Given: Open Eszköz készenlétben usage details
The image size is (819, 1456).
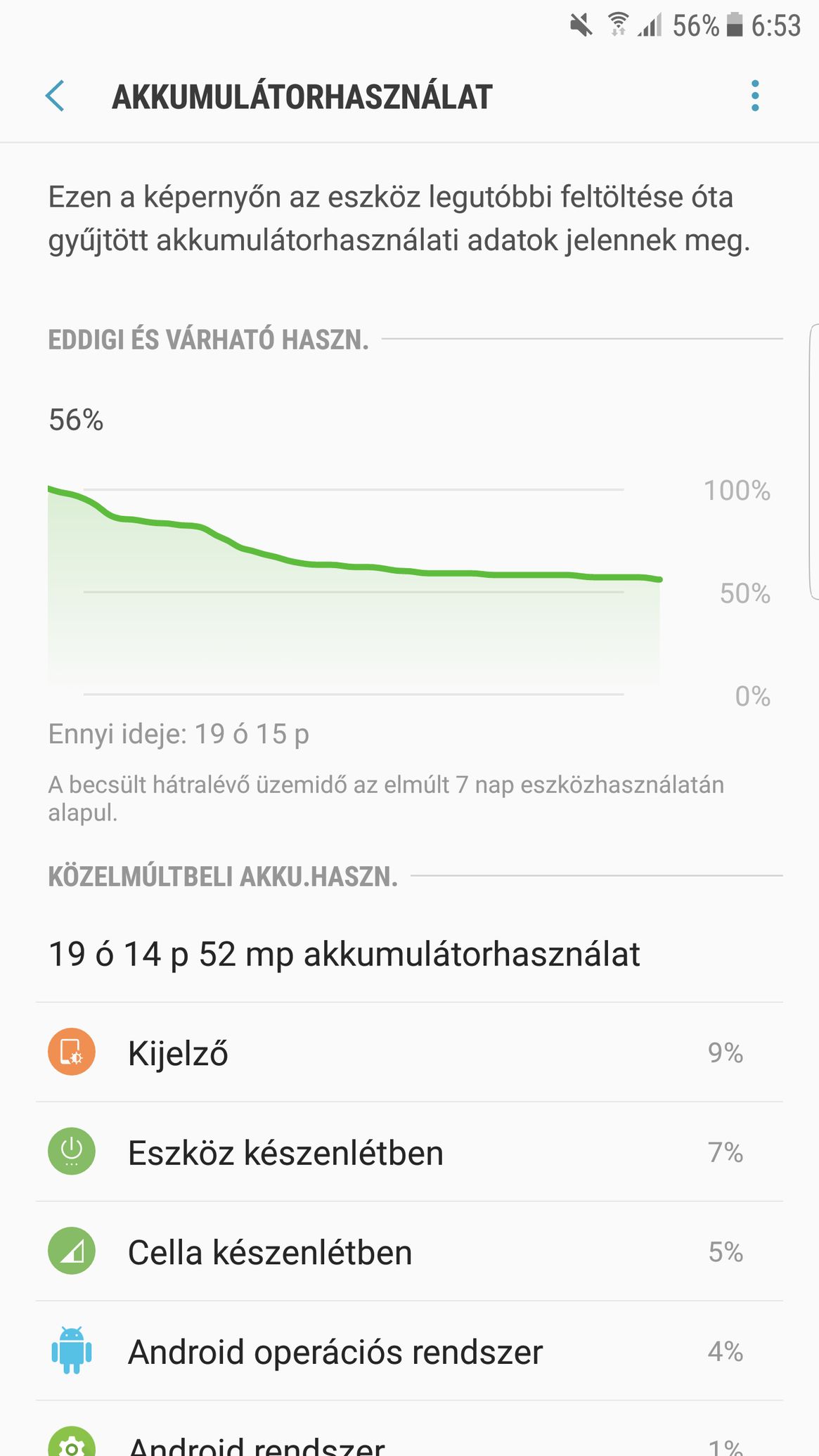Looking at the screenshot, I should coord(409,1152).
